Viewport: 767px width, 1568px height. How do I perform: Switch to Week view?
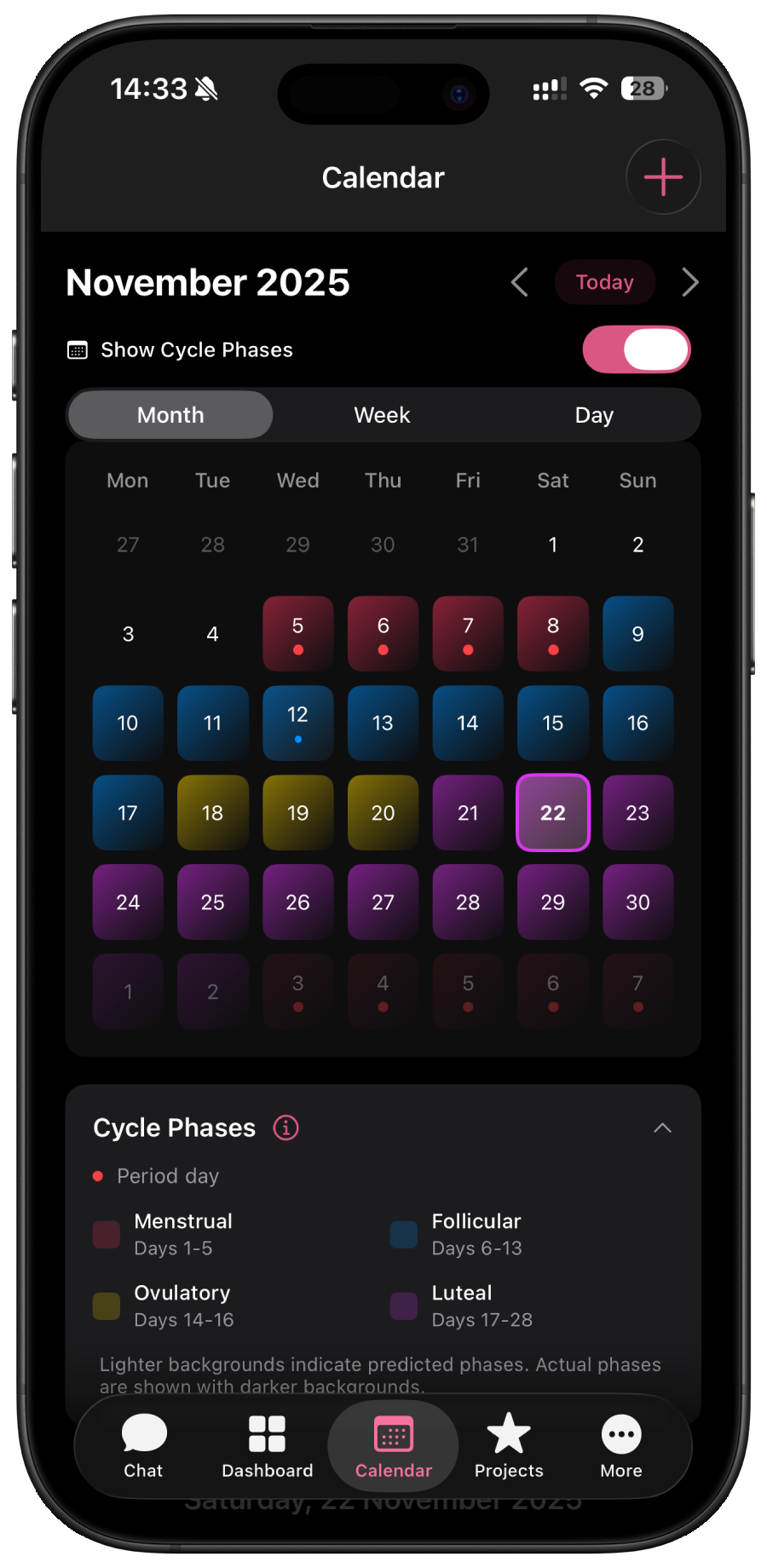pos(382,415)
